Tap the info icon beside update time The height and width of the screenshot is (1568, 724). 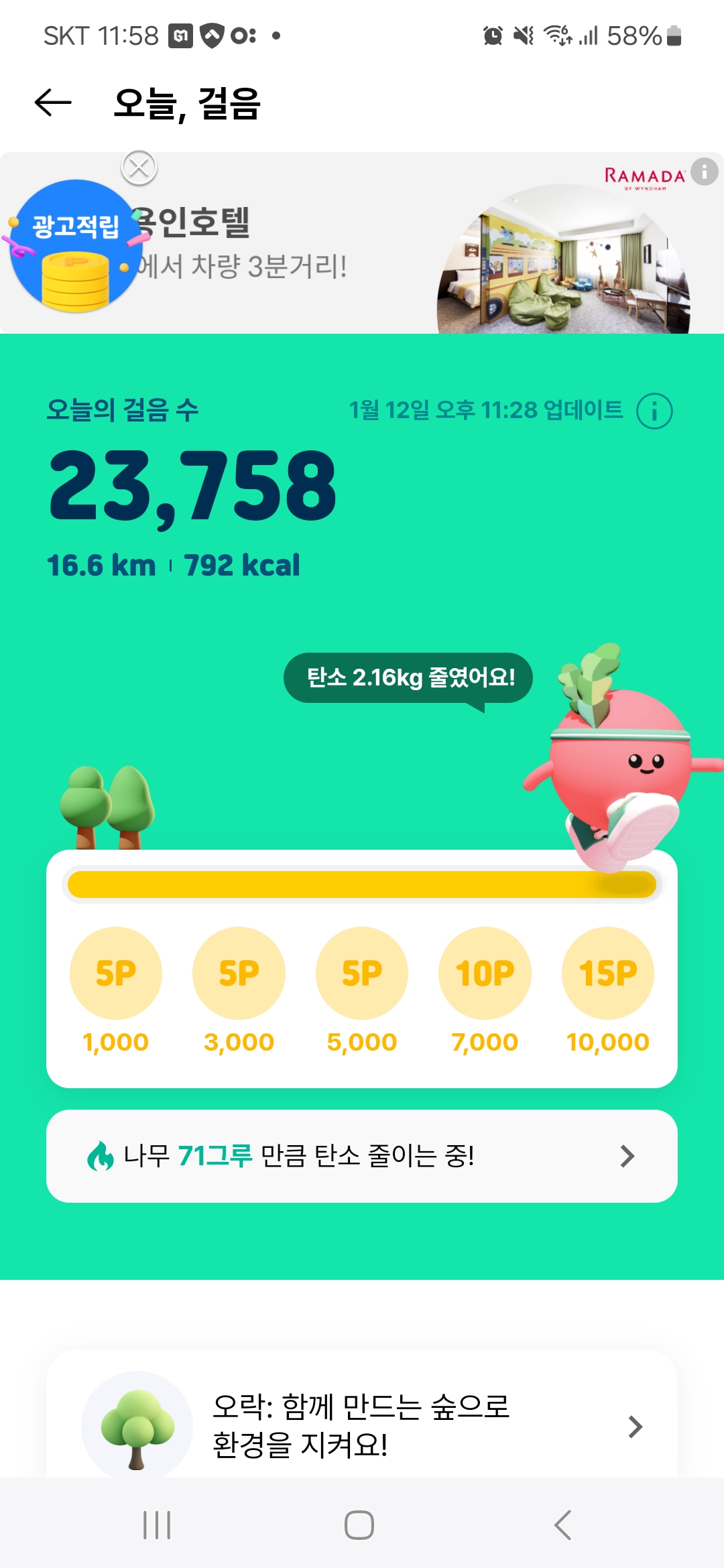click(x=654, y=411)
